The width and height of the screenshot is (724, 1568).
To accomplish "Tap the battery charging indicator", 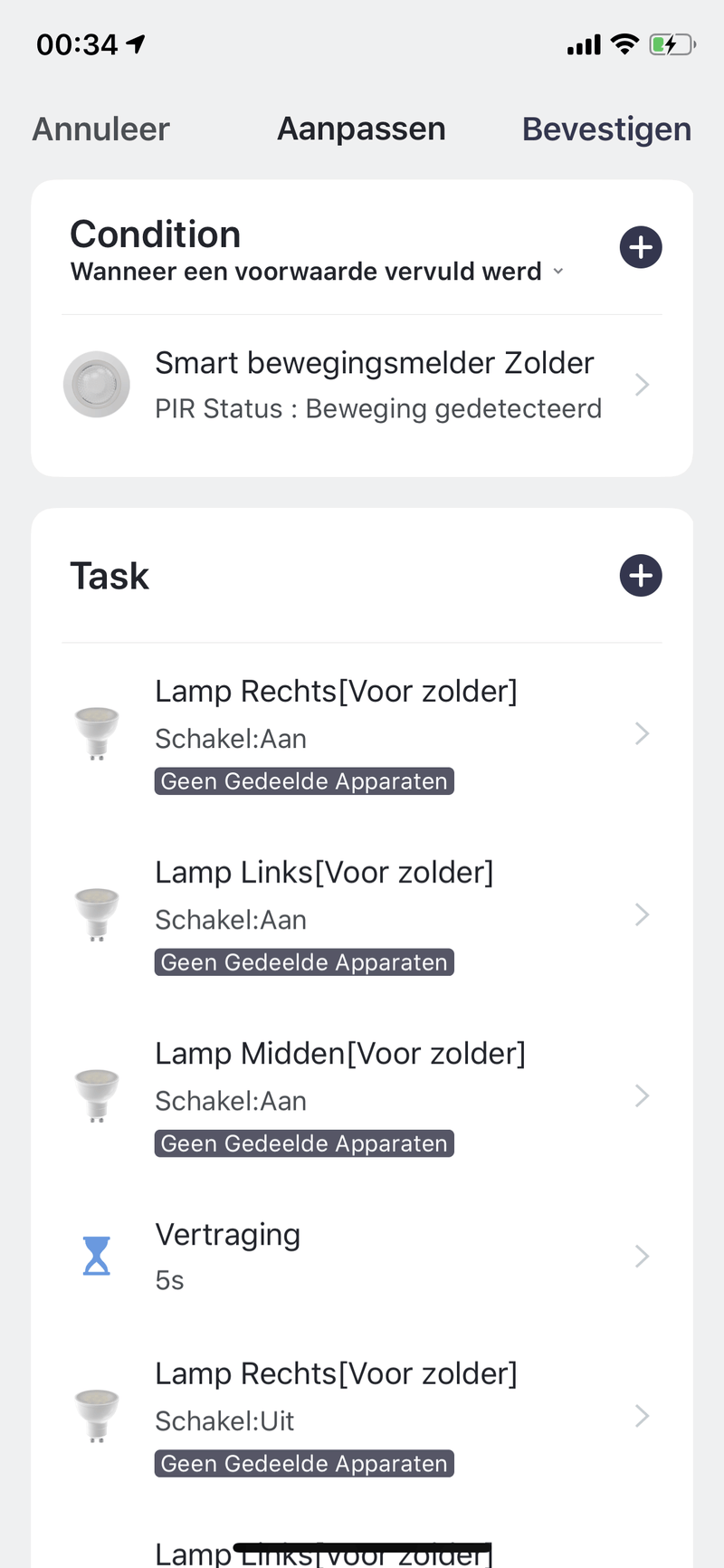I will (x=671, y=43).
